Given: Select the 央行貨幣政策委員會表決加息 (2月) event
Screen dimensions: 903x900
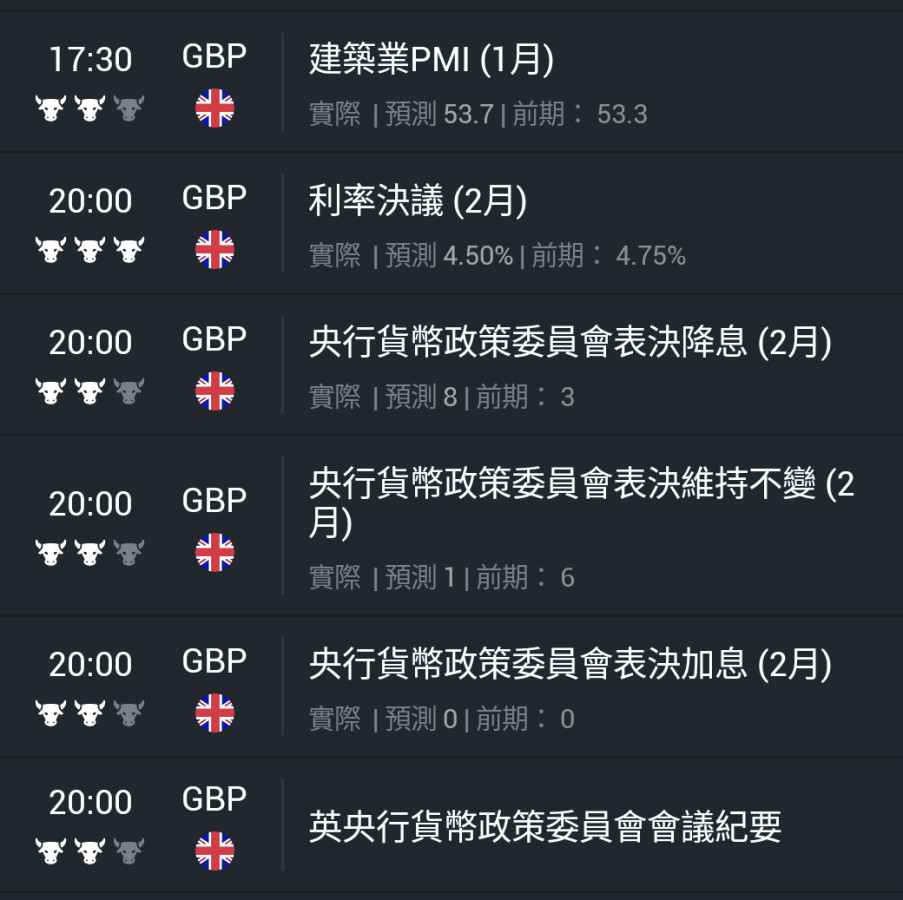Looking at the screenshot, I should pyautogui.click(x=570, y=665).
